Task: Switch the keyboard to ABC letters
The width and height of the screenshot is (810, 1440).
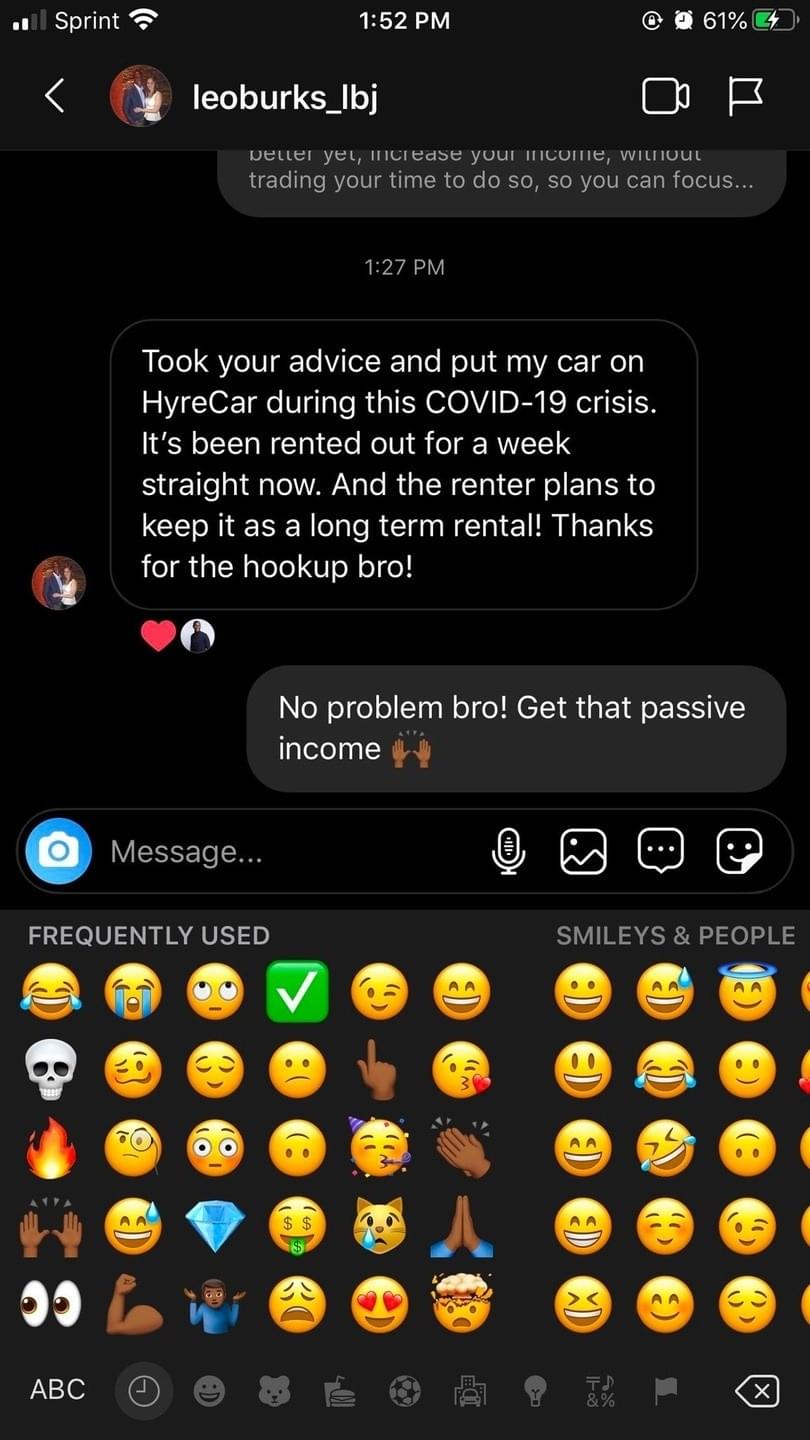Action: (x=57, y=1389)
